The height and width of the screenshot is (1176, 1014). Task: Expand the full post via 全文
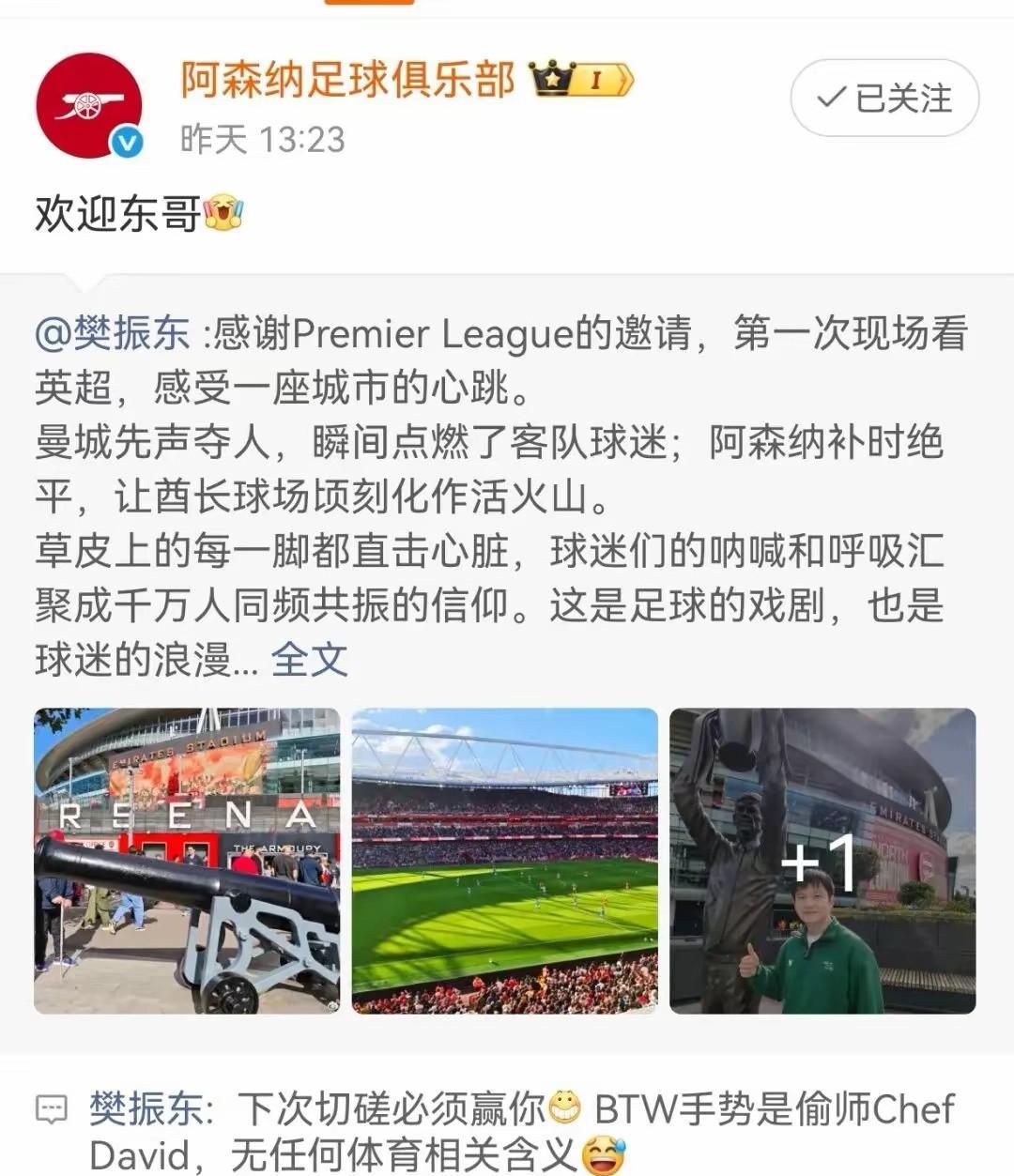pos(309,660)
